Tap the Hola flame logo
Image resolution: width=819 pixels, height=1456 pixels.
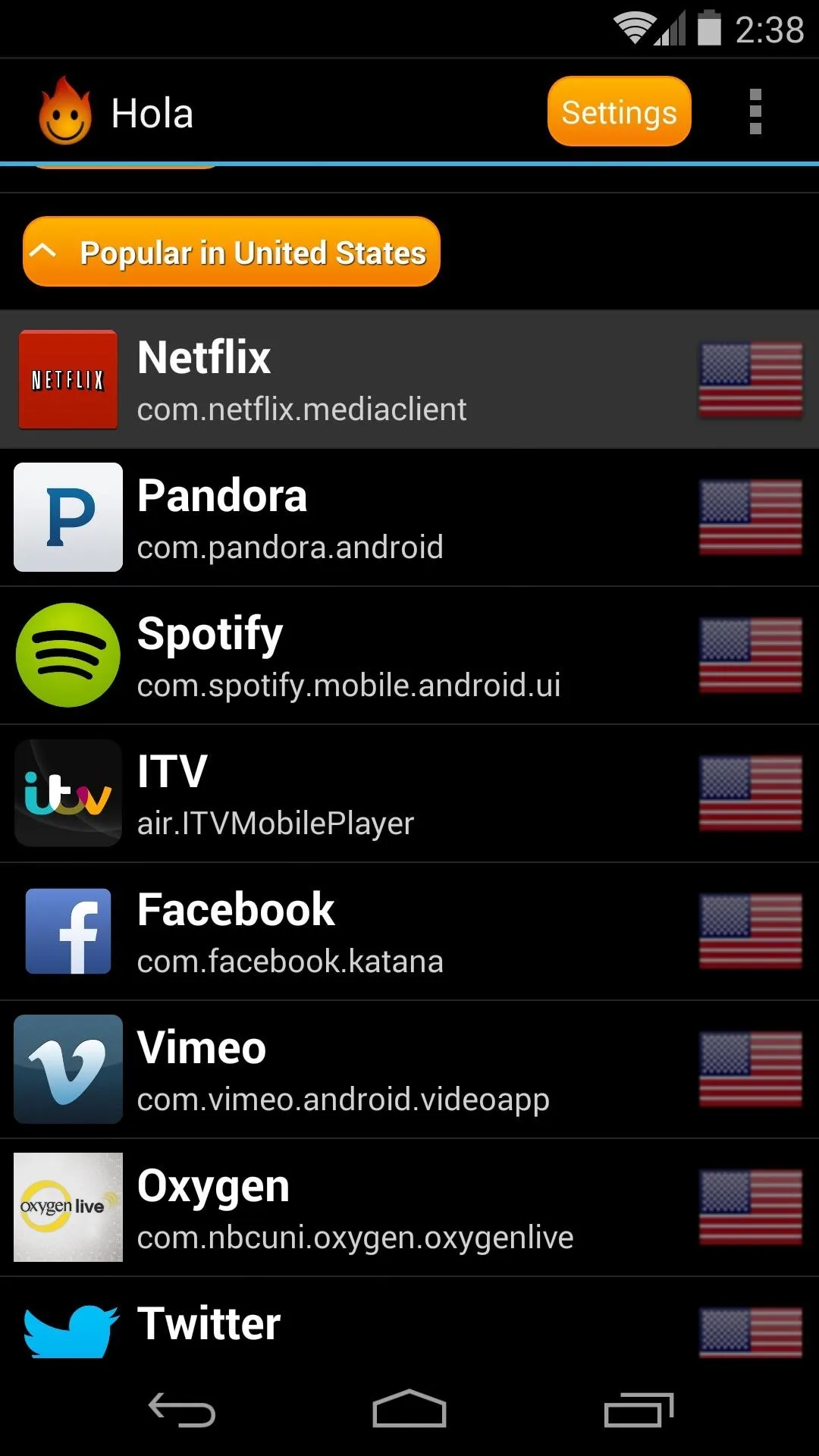66,111
